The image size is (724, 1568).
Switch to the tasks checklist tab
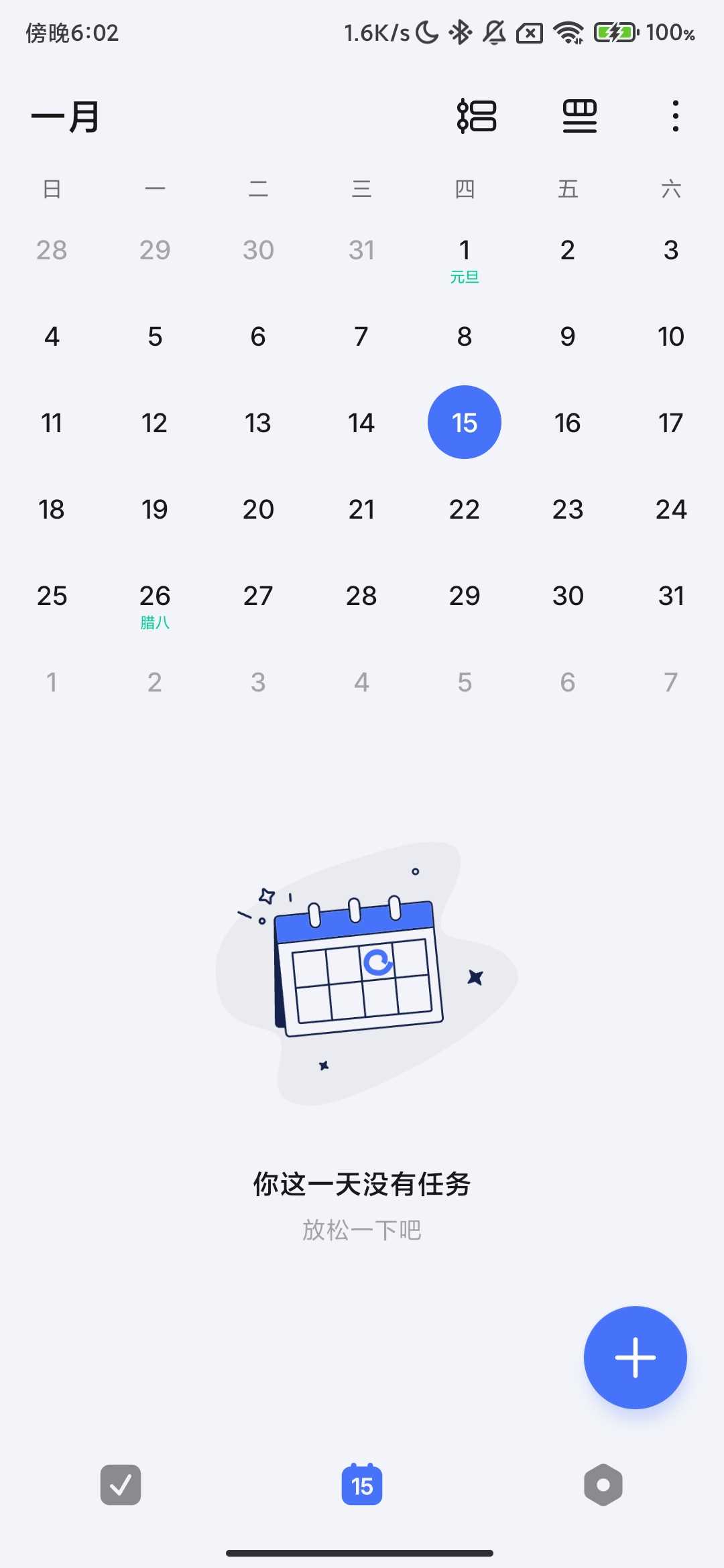pyautogui.click(x=121, y=1485)
